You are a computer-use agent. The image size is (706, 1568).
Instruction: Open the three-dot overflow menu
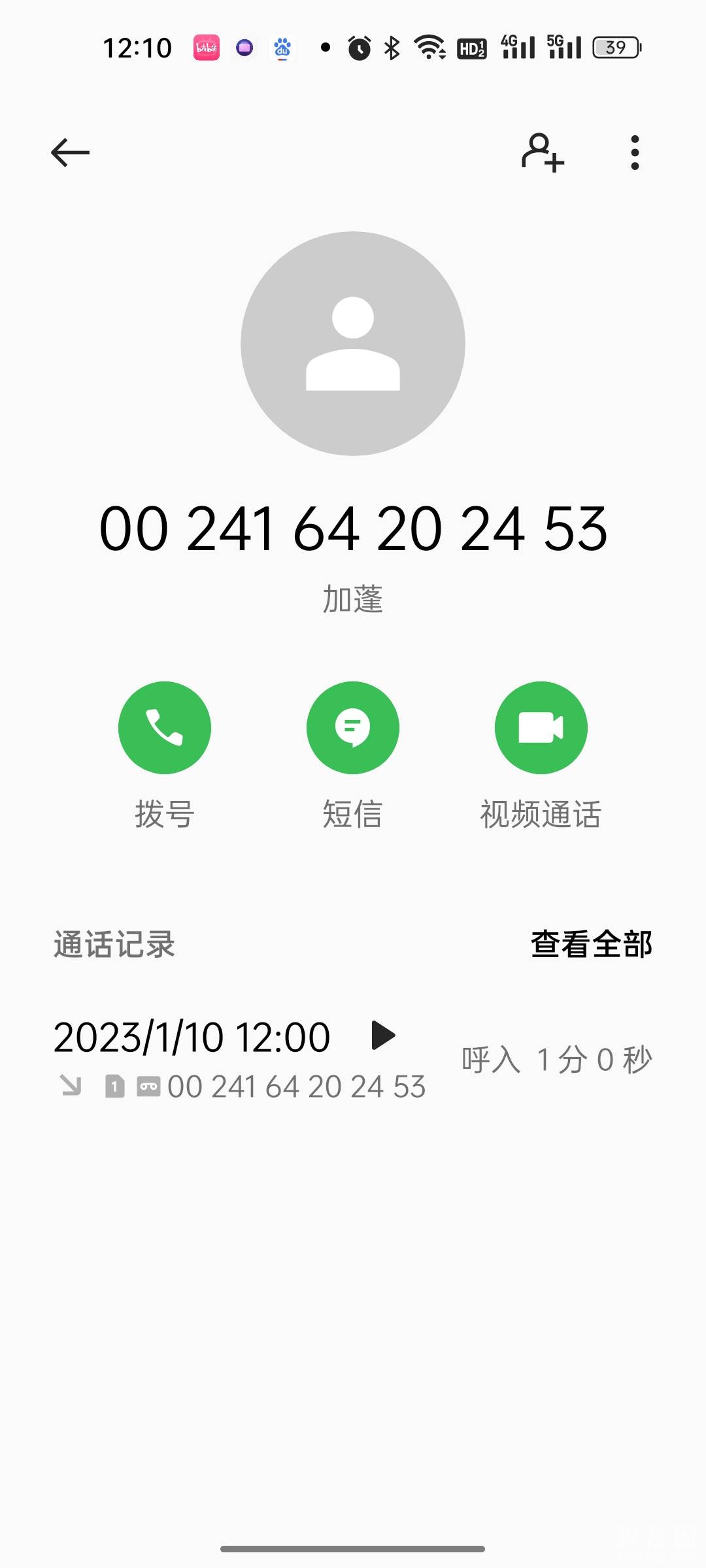click(x=634, y=153)
